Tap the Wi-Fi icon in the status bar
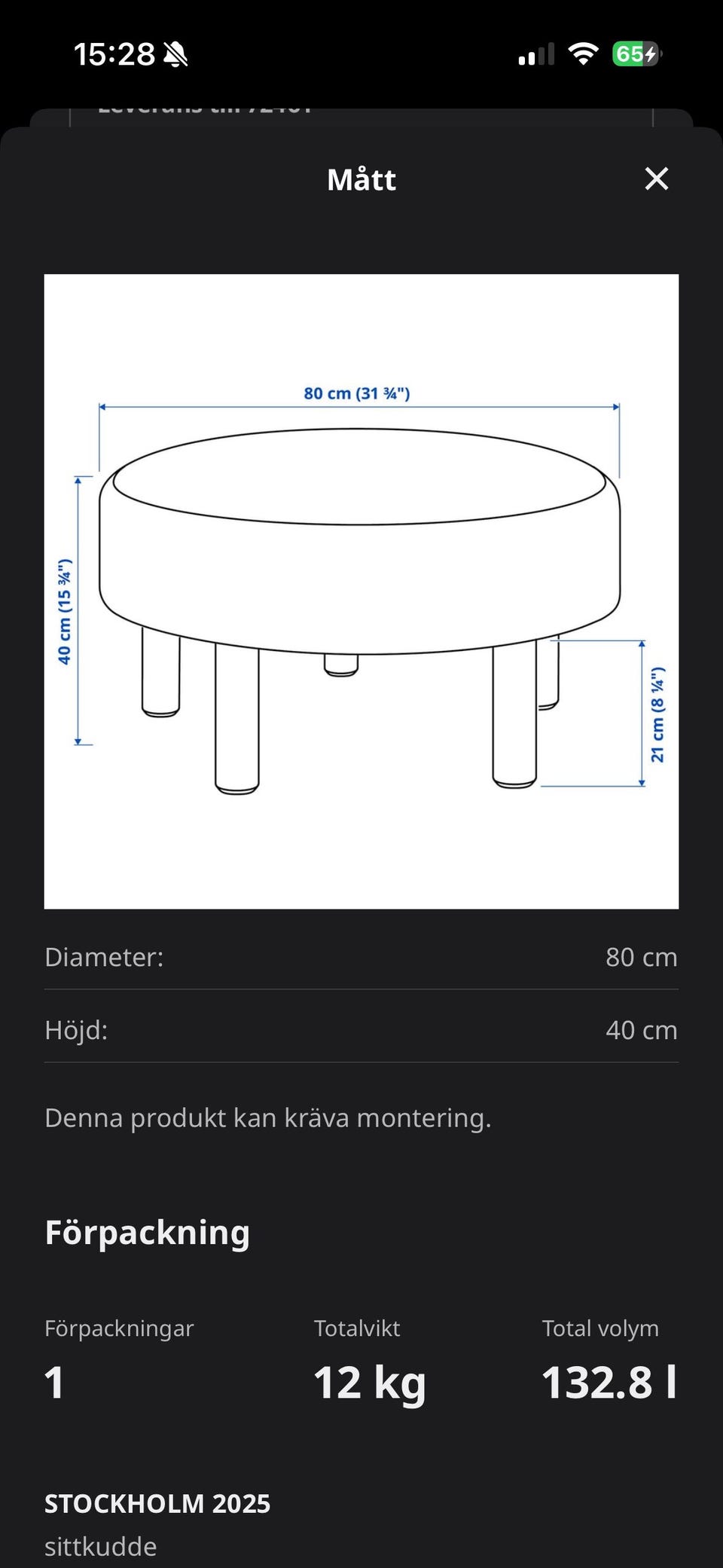This screenshot has width=723, height=1568. tap(580, 53)
